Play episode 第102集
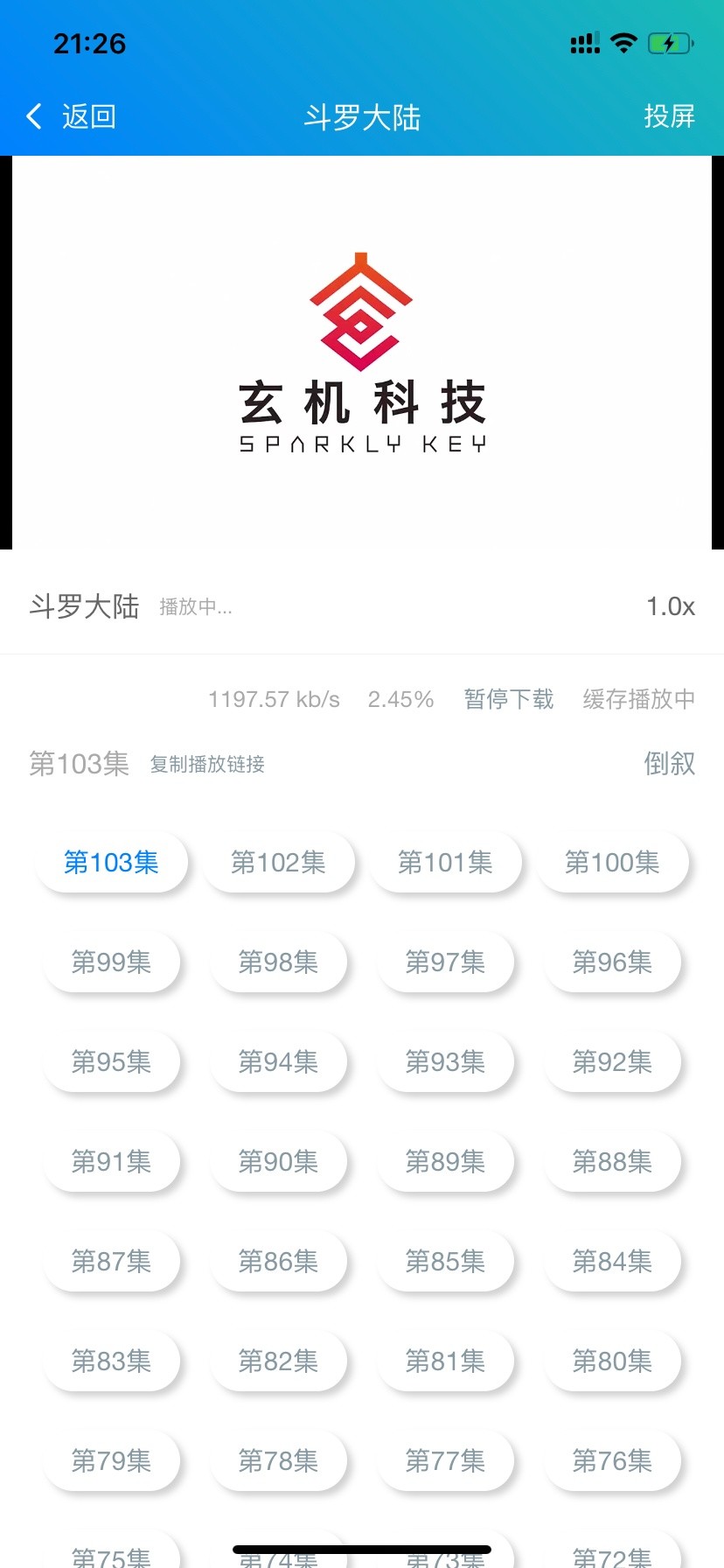The width and height of the screenshot is (724, 1568). point(278,863)
